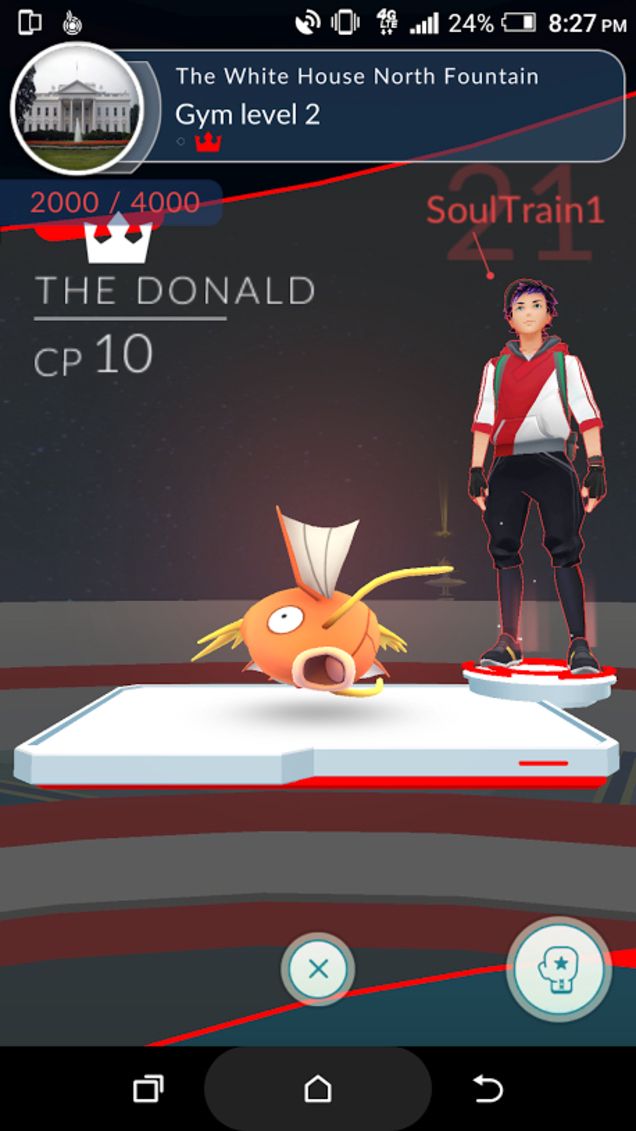Open the White House North Fountain gym photo
The height and width of the screenshot is (1131, 636).
(x=77, y=108)
